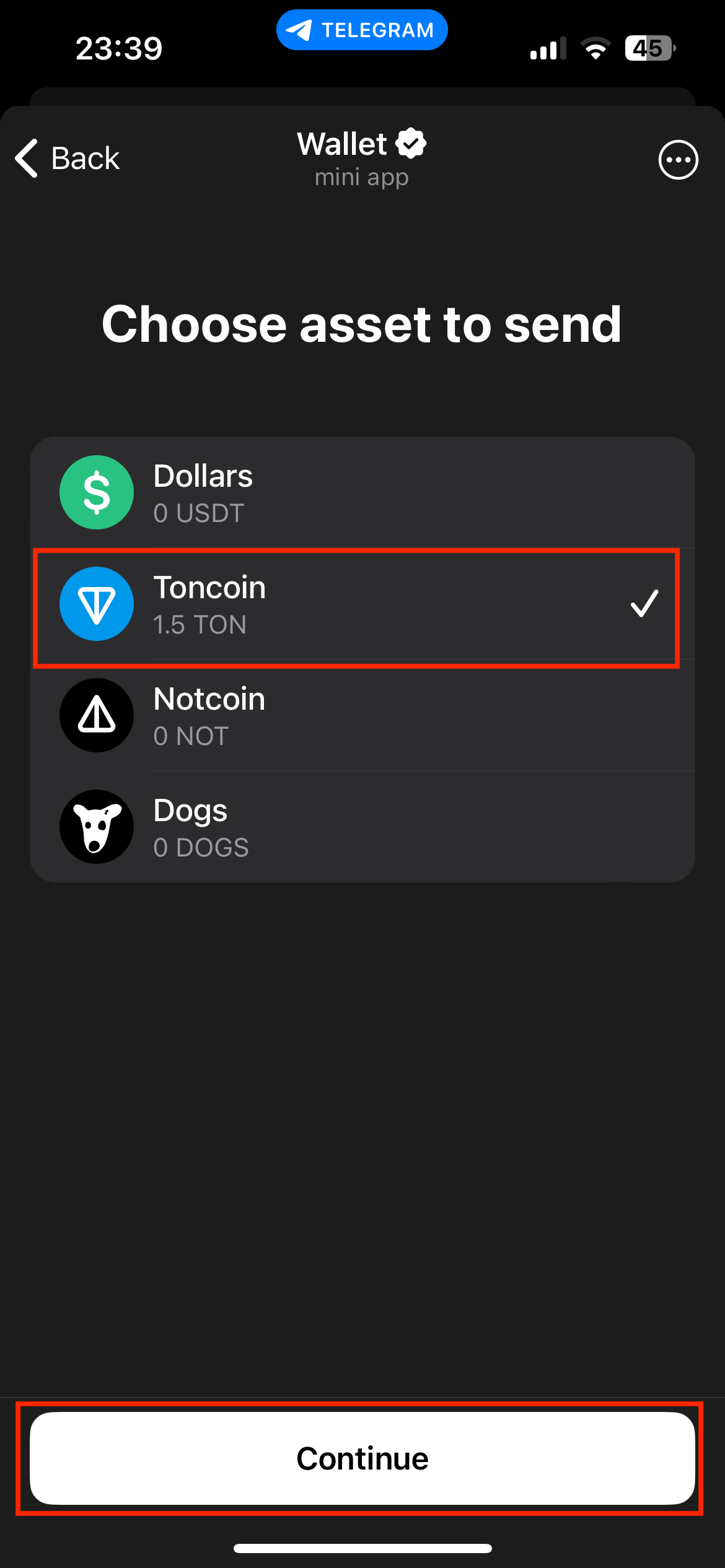Choose Toncoin to send

coord(362,604)
